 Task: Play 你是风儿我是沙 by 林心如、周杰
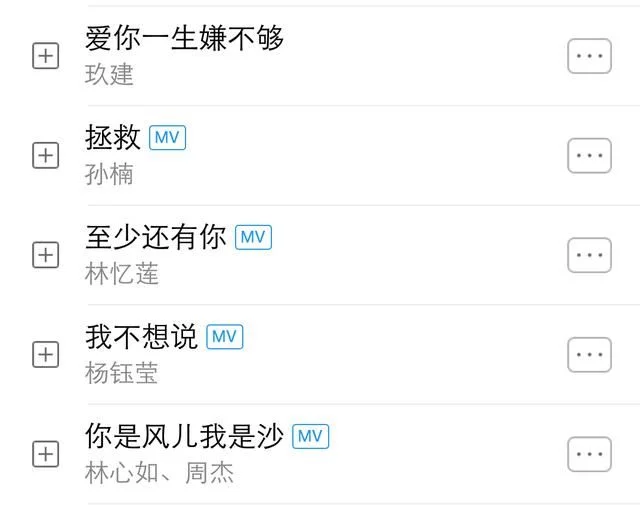coord(184,437)
